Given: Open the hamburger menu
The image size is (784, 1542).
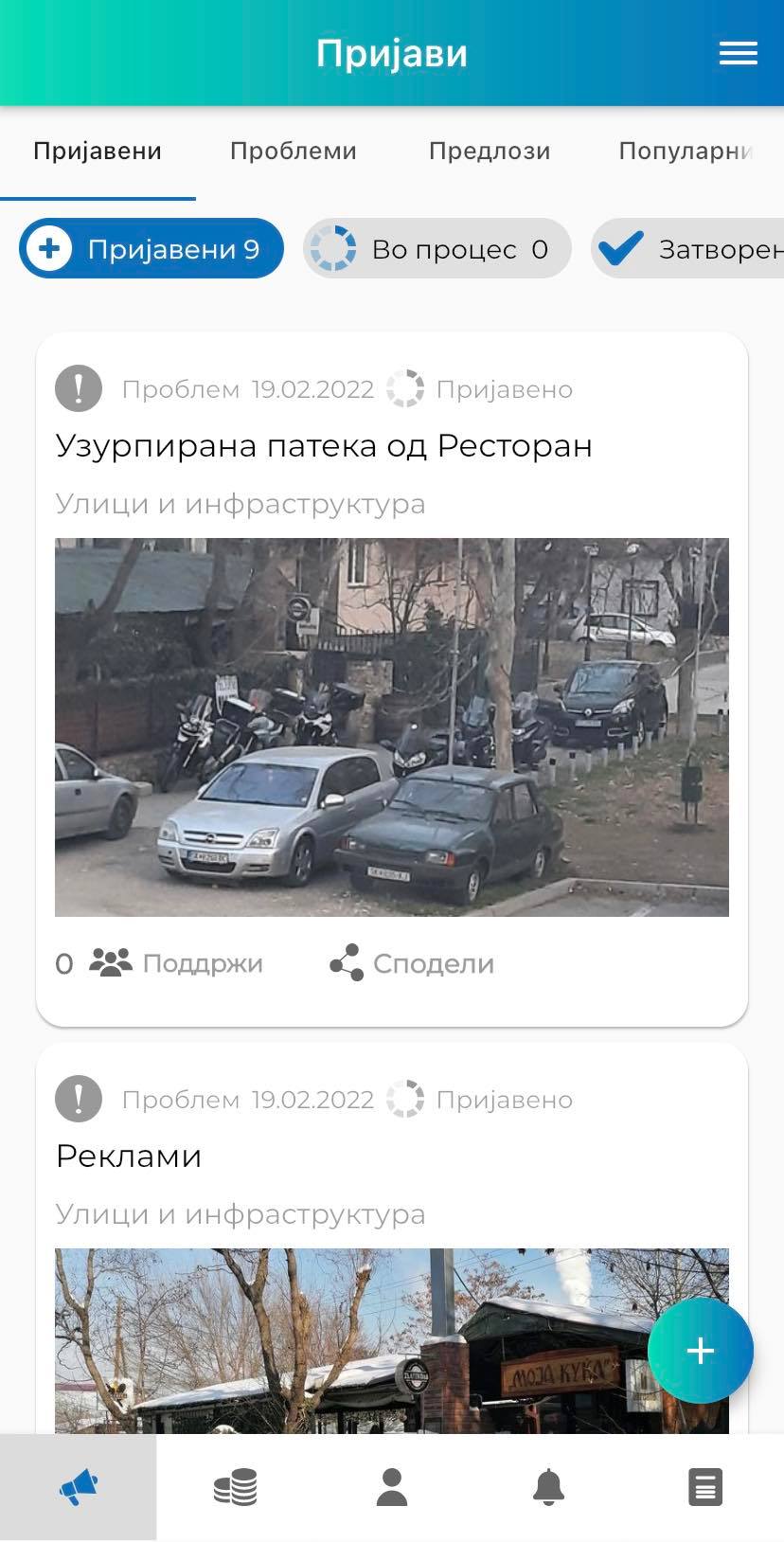Looking at the screenshot, I should point(738,53).
